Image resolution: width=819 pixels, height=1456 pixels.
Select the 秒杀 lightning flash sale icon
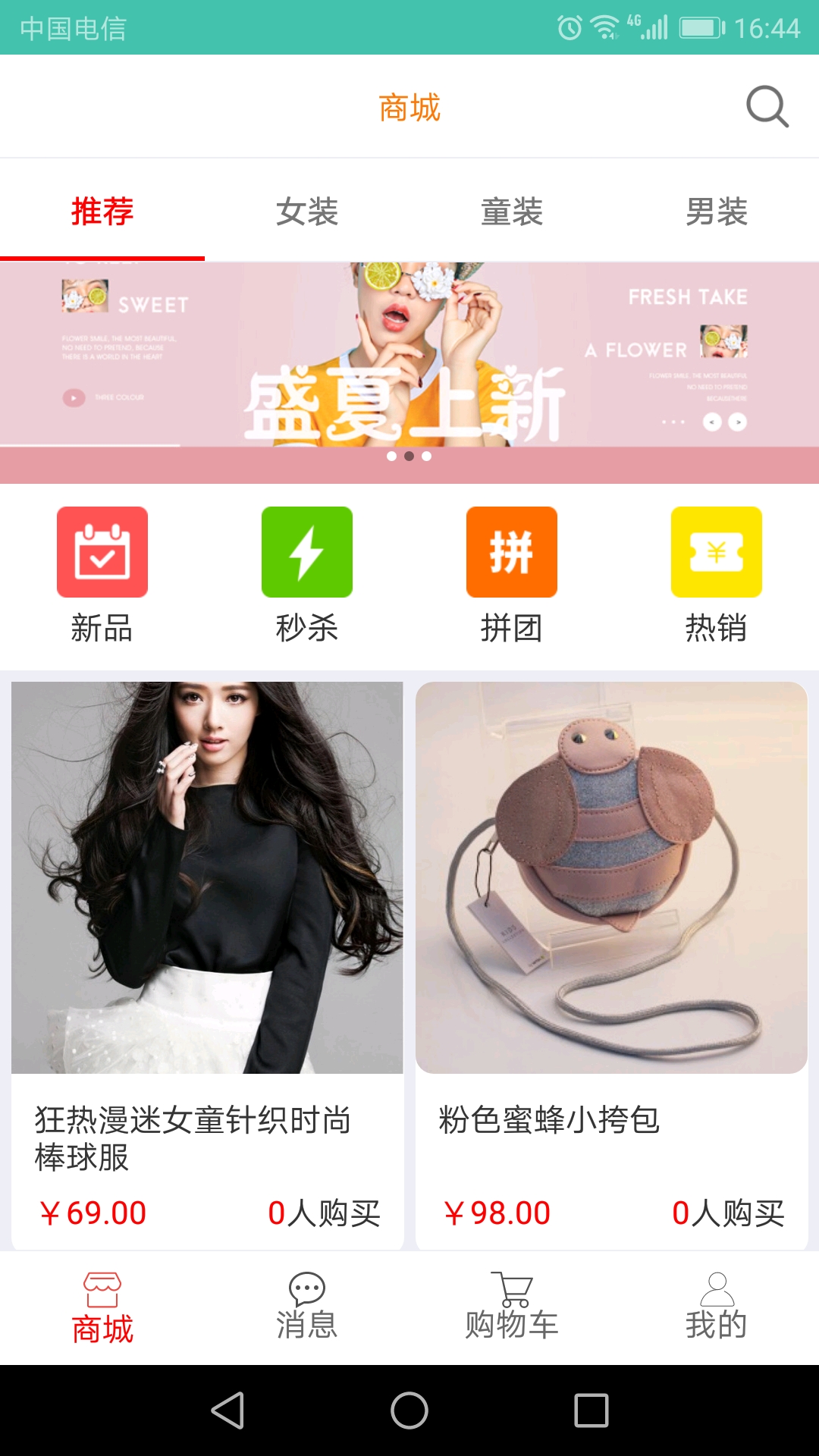point(306,551)
